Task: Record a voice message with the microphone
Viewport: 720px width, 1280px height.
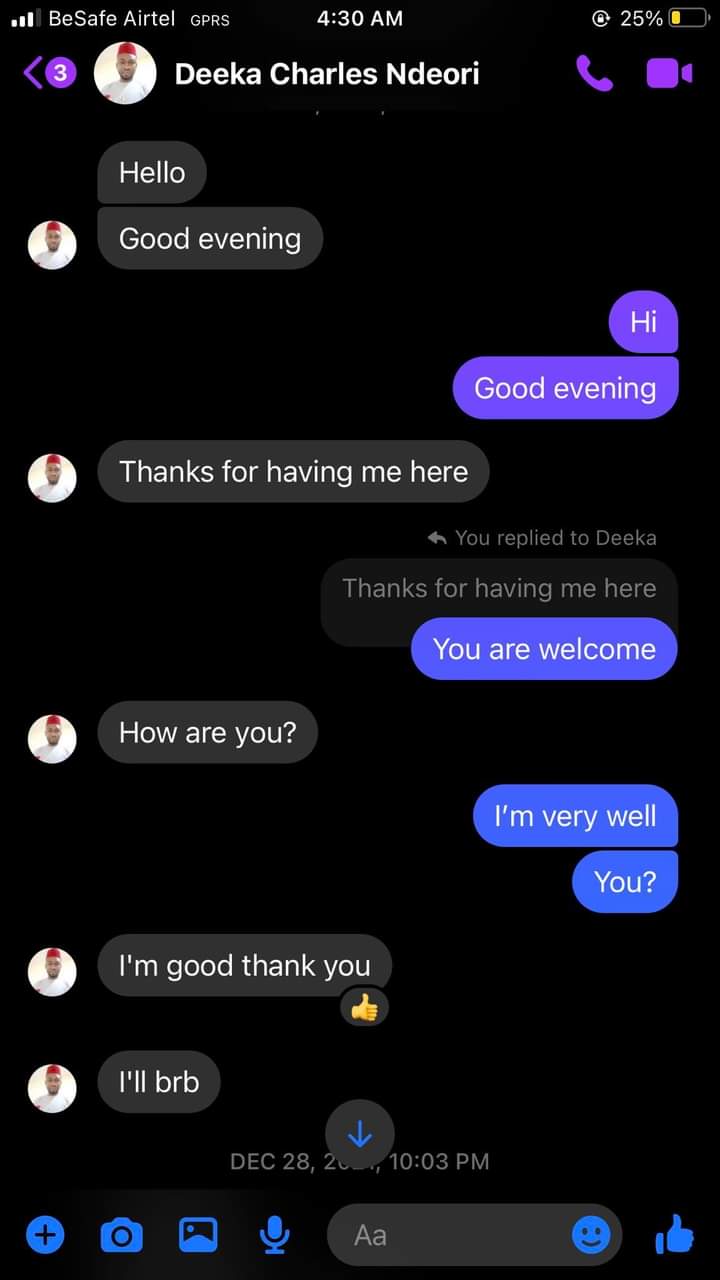Action: (x=273, y=1236)
